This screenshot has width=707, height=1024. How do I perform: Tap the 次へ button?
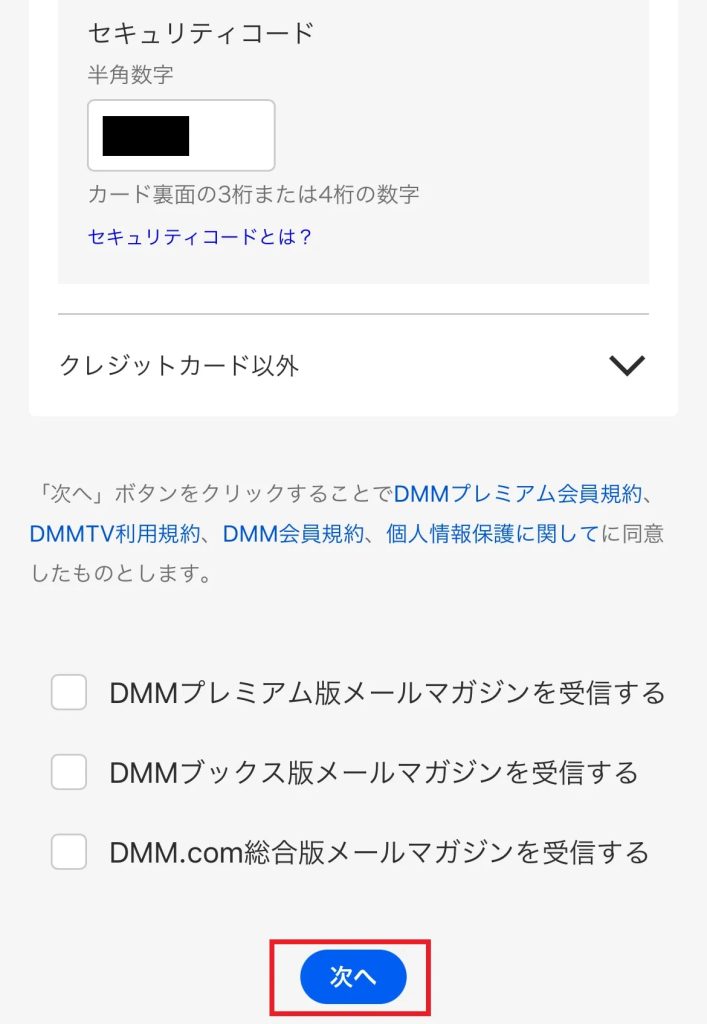coord(353,977)
